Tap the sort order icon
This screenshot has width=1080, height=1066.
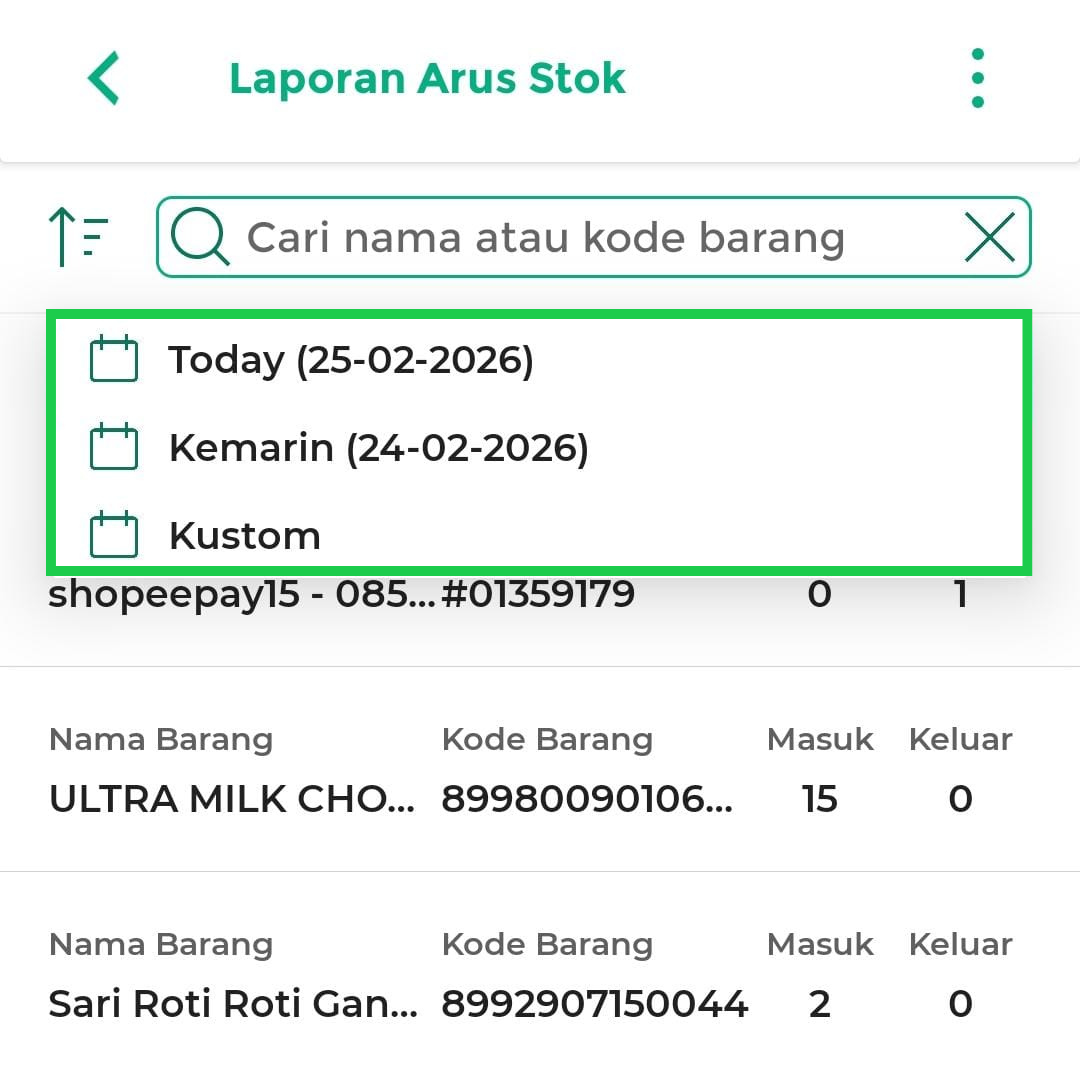click(x=79, y=236)
